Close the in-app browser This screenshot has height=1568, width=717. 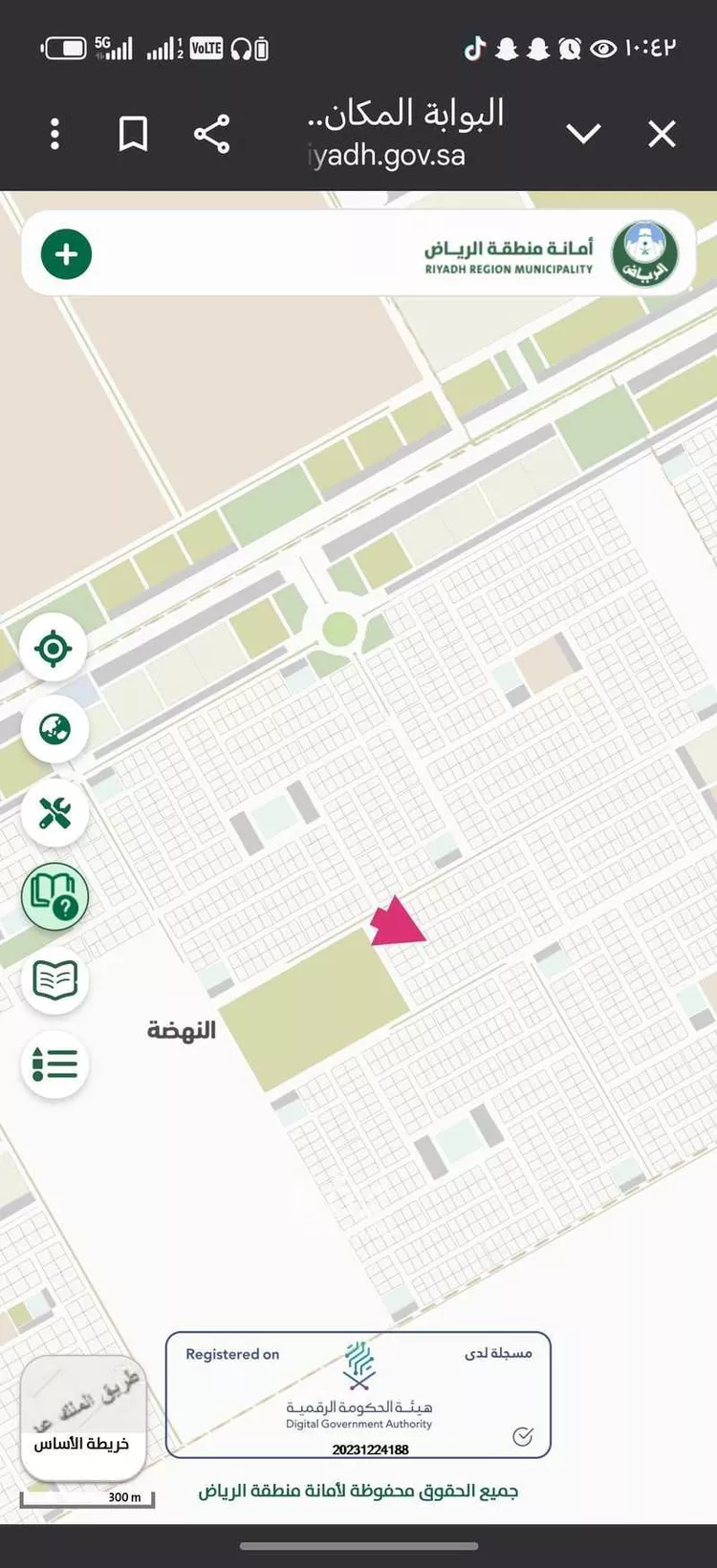click(x=662, y=134)
